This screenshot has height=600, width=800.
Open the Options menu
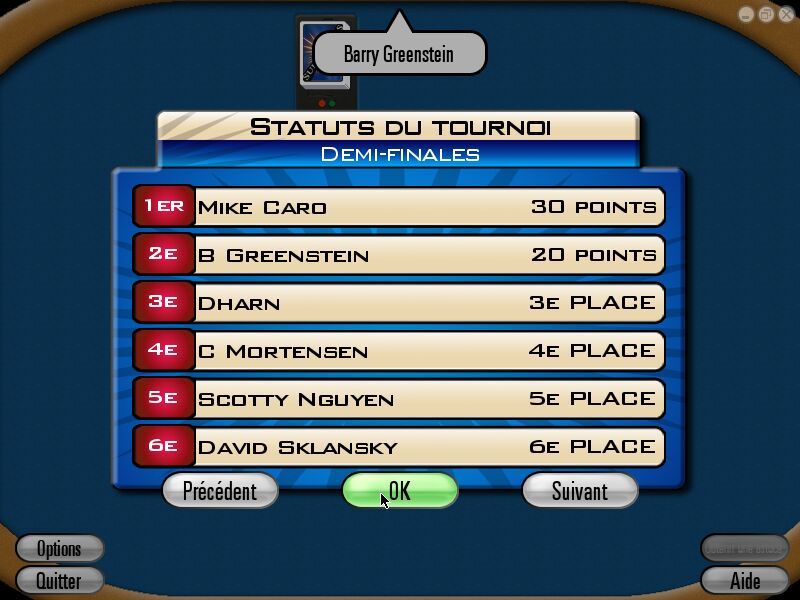59,548
